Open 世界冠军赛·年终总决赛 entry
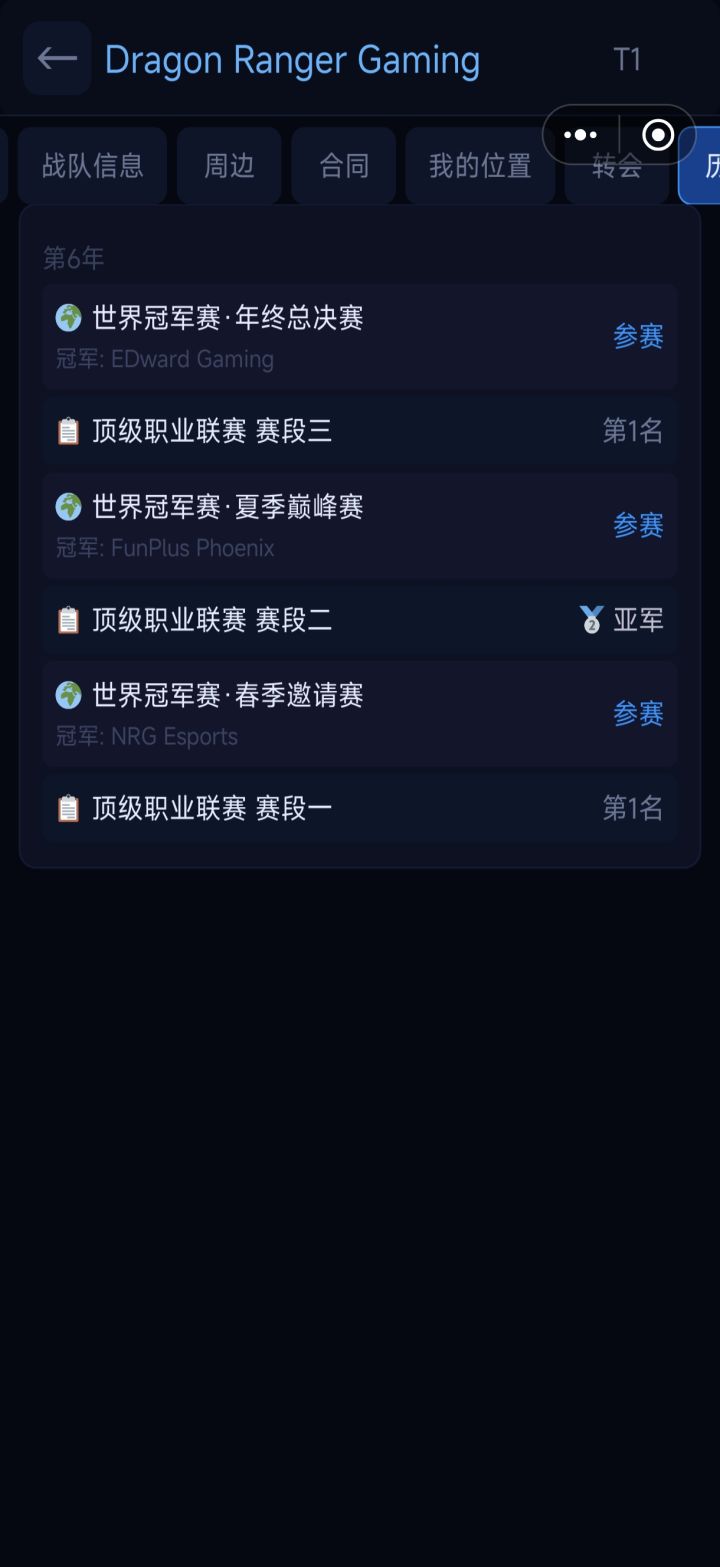Viewport: 720px width, 1567px height. click(359, 336)
